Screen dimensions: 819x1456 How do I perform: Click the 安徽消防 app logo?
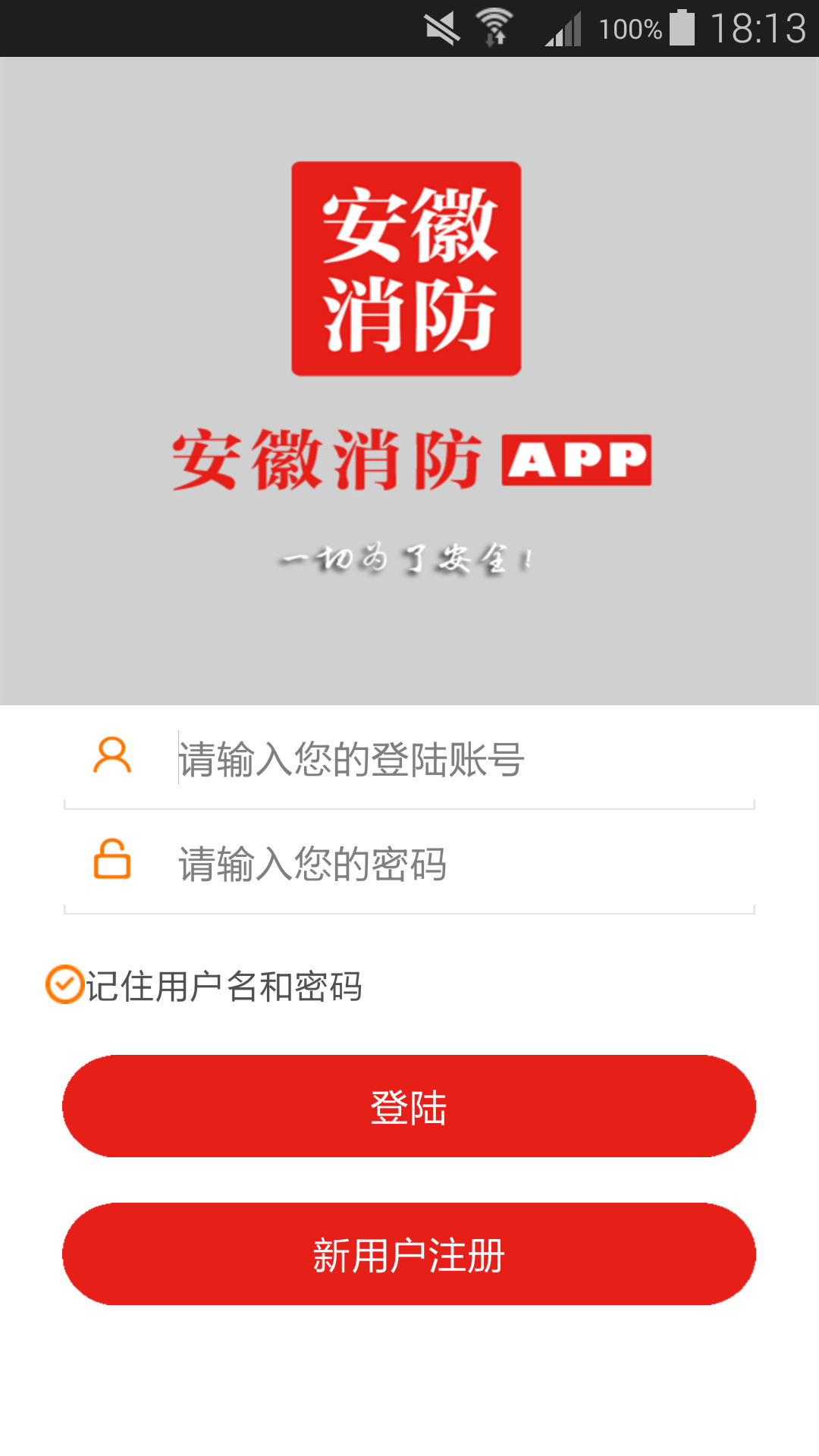point(406,269)
